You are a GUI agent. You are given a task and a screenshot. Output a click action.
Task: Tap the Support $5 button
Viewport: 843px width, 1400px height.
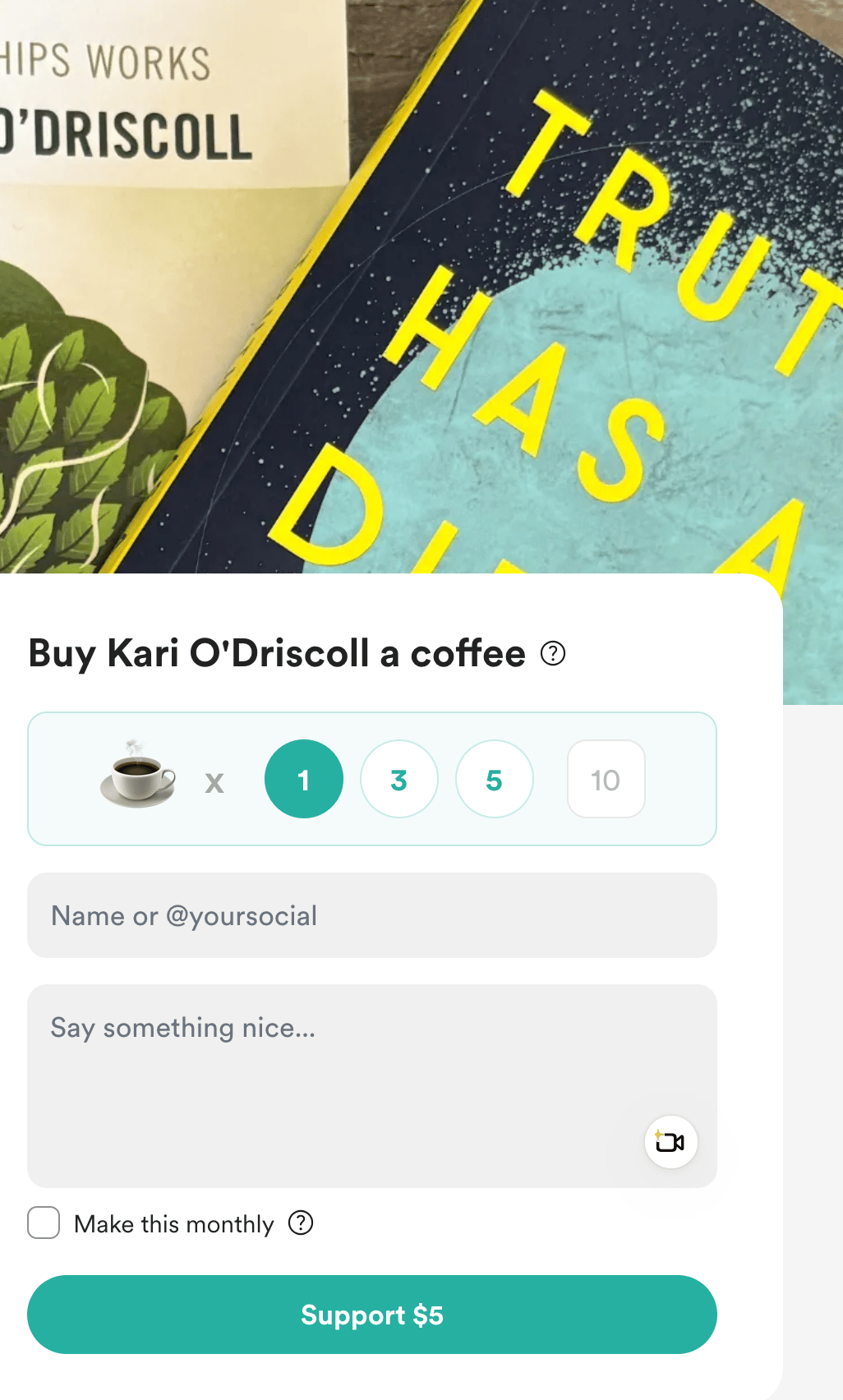pos(371,1315)
